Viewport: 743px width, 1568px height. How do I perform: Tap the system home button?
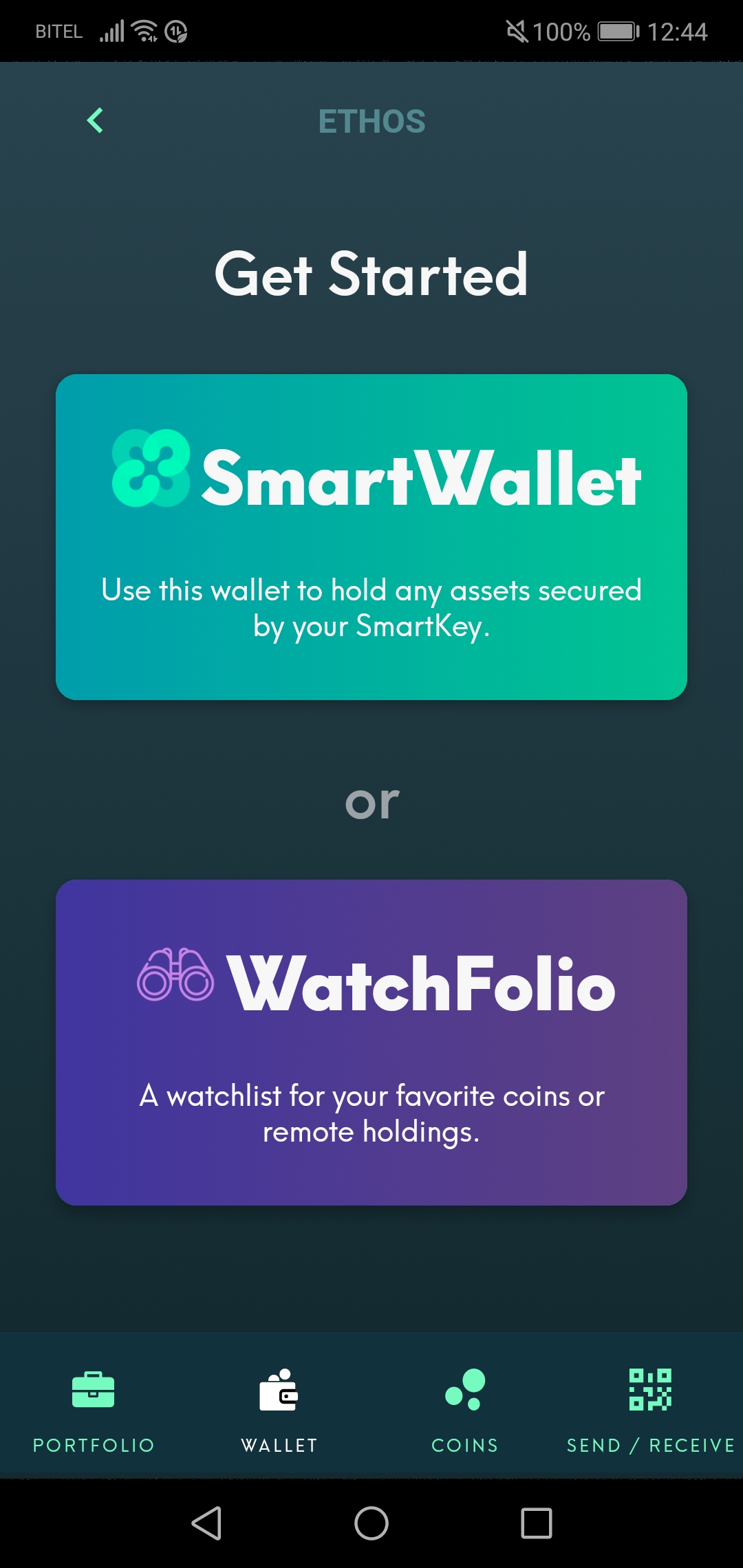pyautogui.click(x=371, y=1523)
